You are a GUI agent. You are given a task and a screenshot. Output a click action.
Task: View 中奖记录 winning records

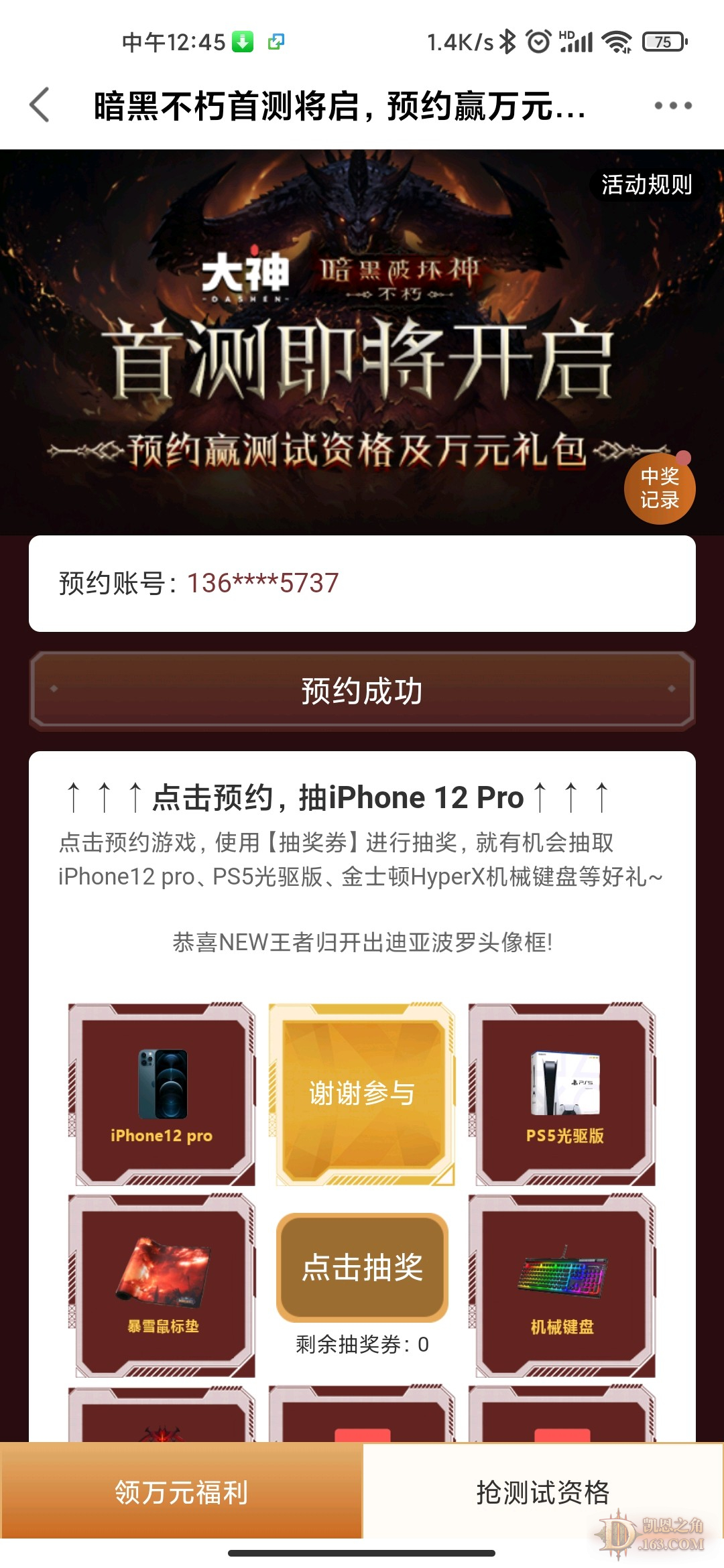(x=660, y=488)
